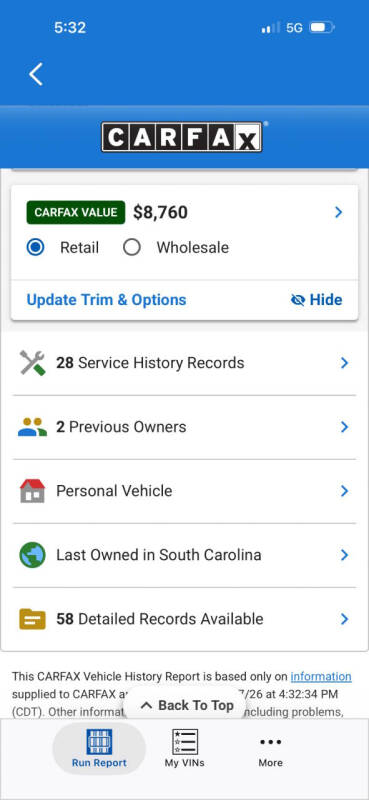Hide the CARFAX value card
The width and height of the screenshot is (369, 800).
click(316, 299)
